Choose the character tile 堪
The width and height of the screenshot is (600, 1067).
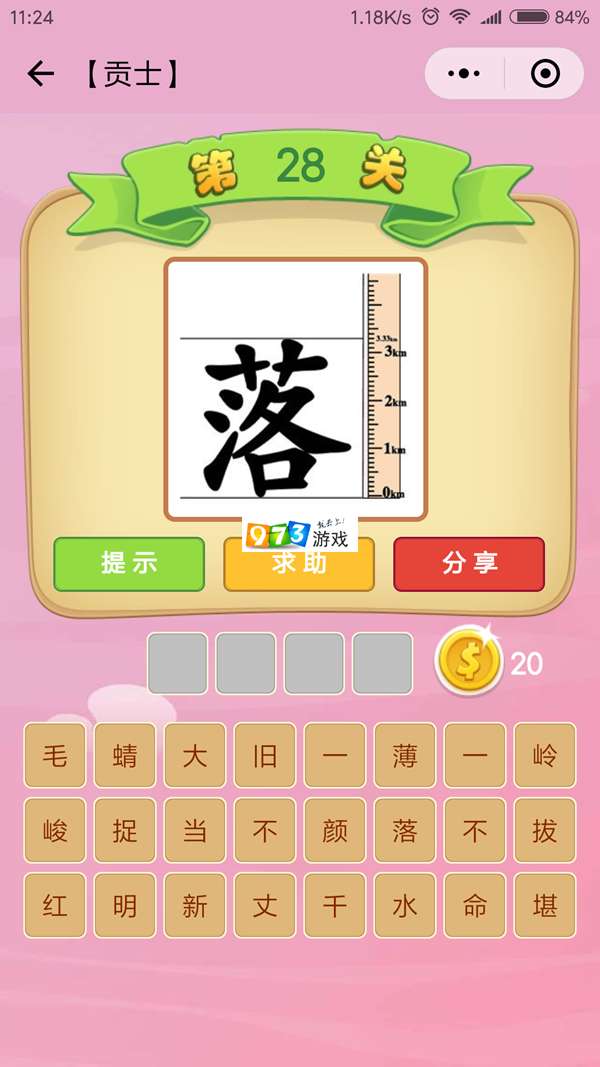(x=545, y=905)
